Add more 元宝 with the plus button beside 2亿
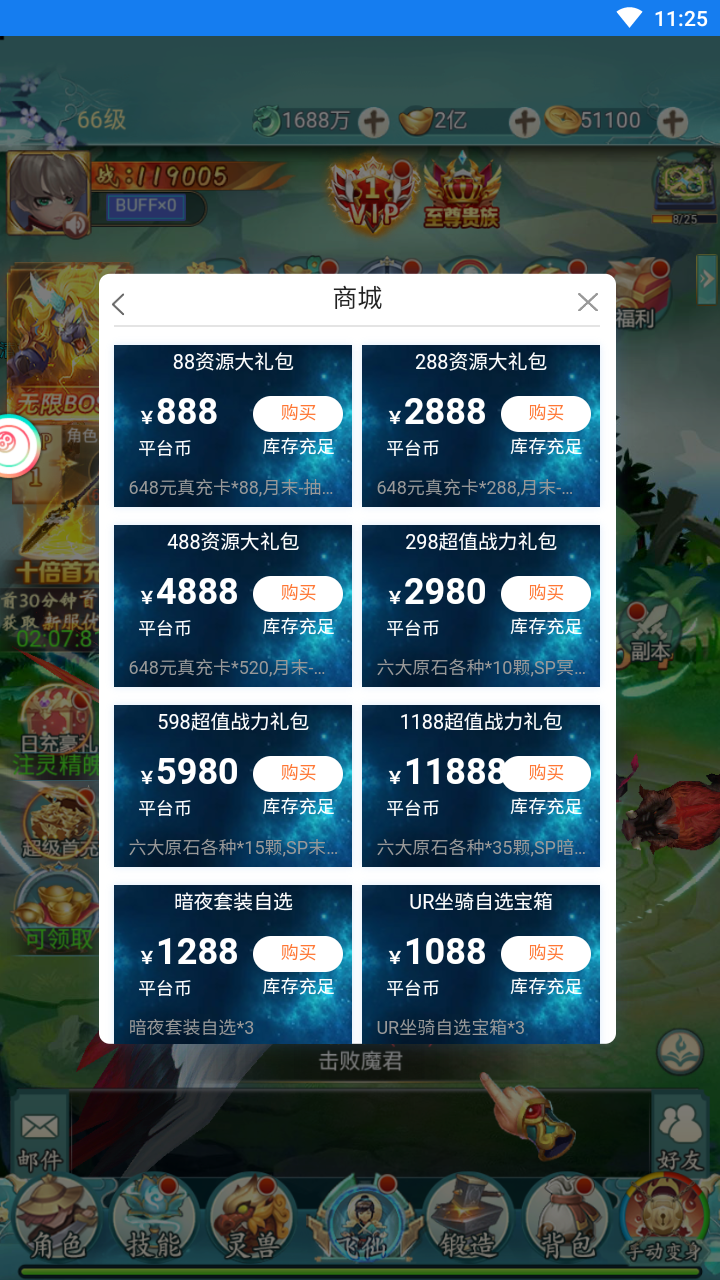The height and width of the screenshot is (1280, 720). click(525, 122)
